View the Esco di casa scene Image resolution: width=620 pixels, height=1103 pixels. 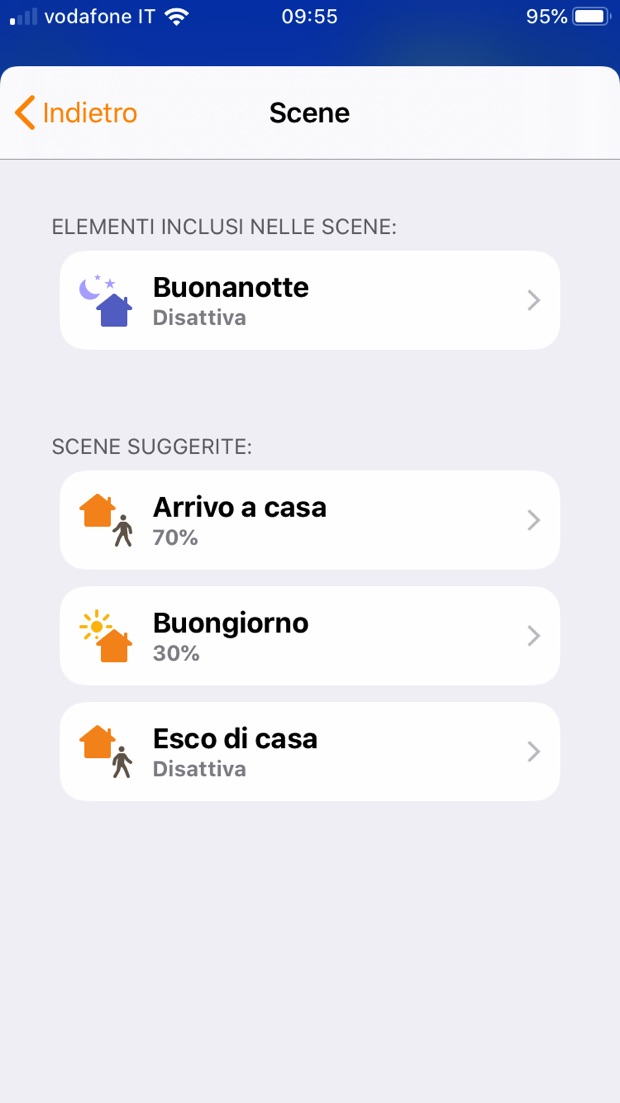point(309,751)
